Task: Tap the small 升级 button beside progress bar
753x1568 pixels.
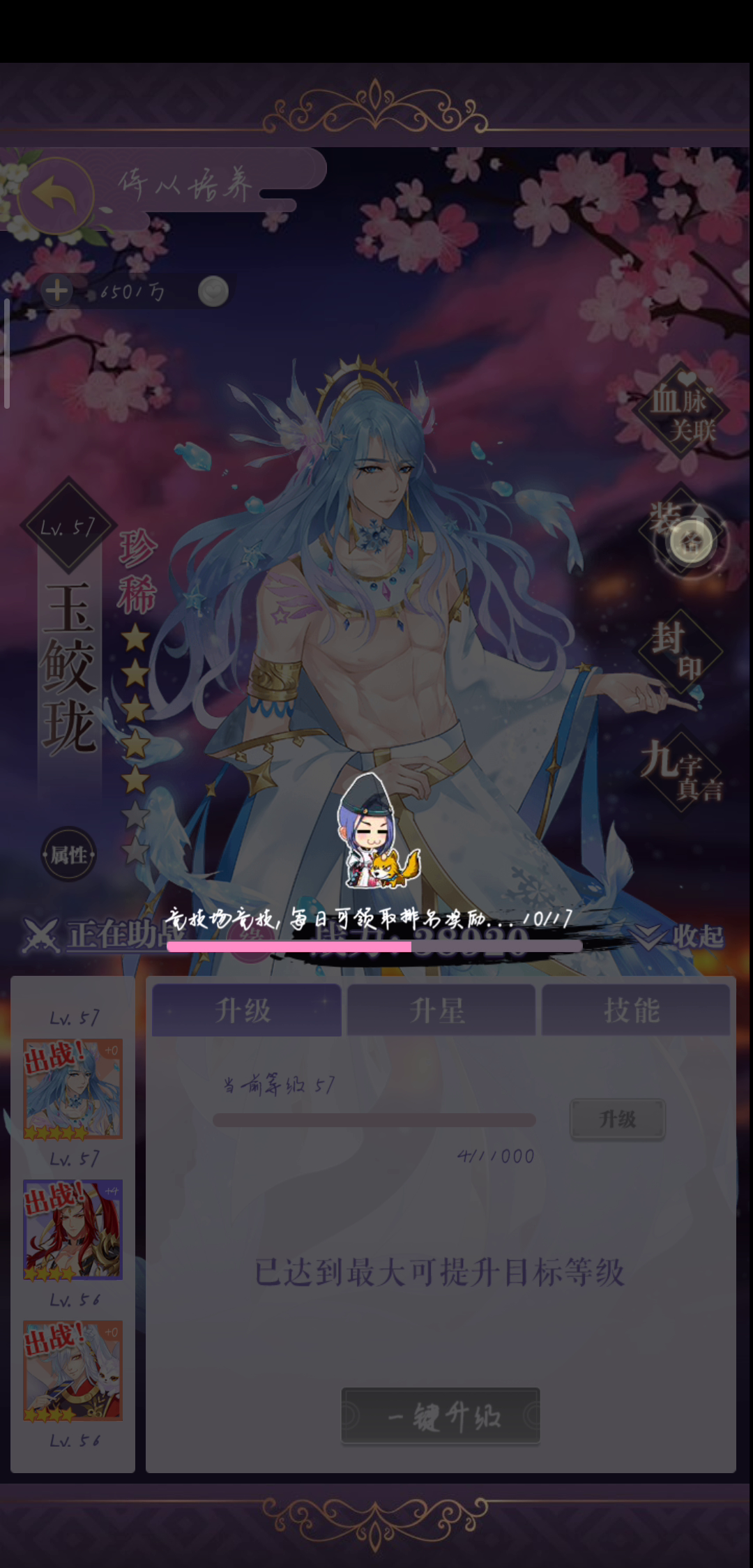Action: point(617,1119)
